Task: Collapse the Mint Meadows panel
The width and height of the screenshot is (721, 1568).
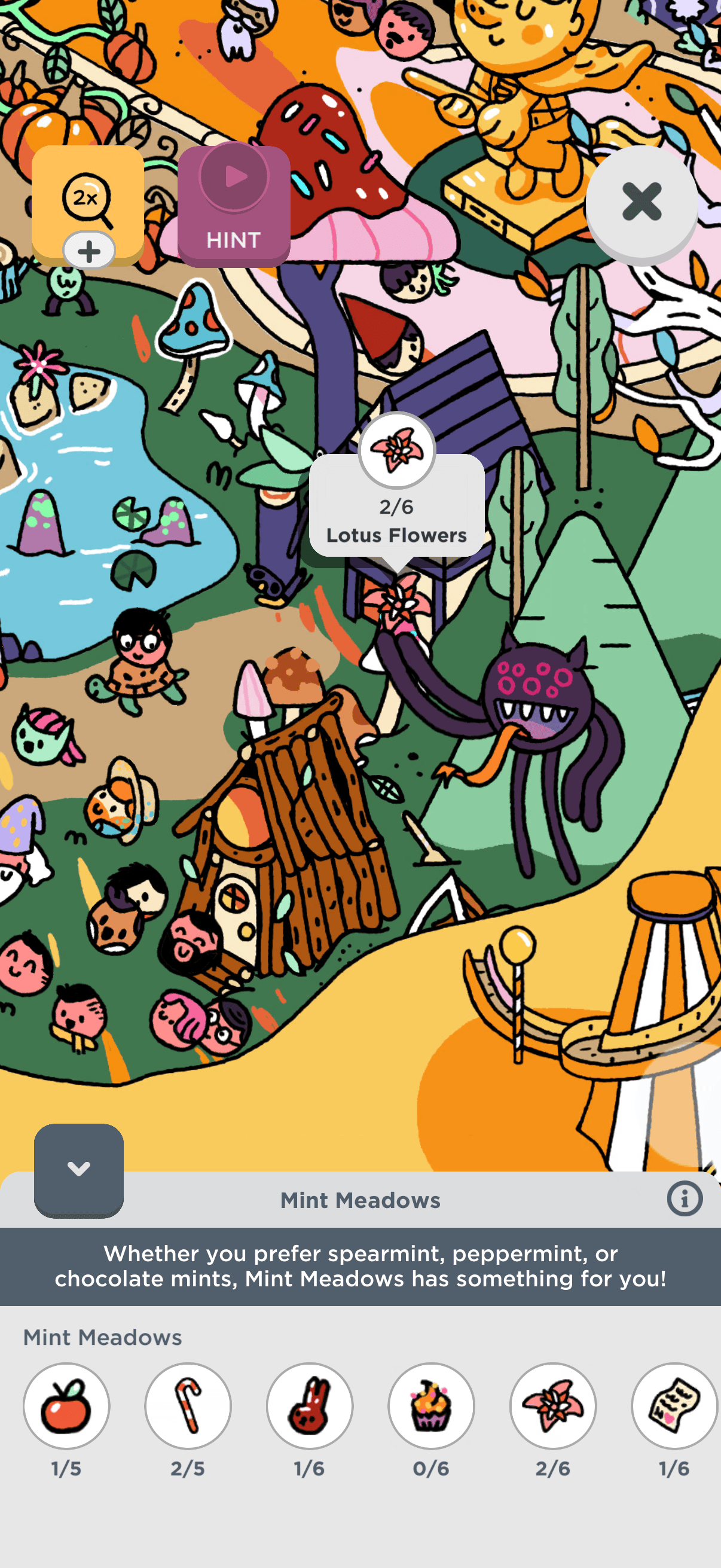Action: pos(78,1169)
